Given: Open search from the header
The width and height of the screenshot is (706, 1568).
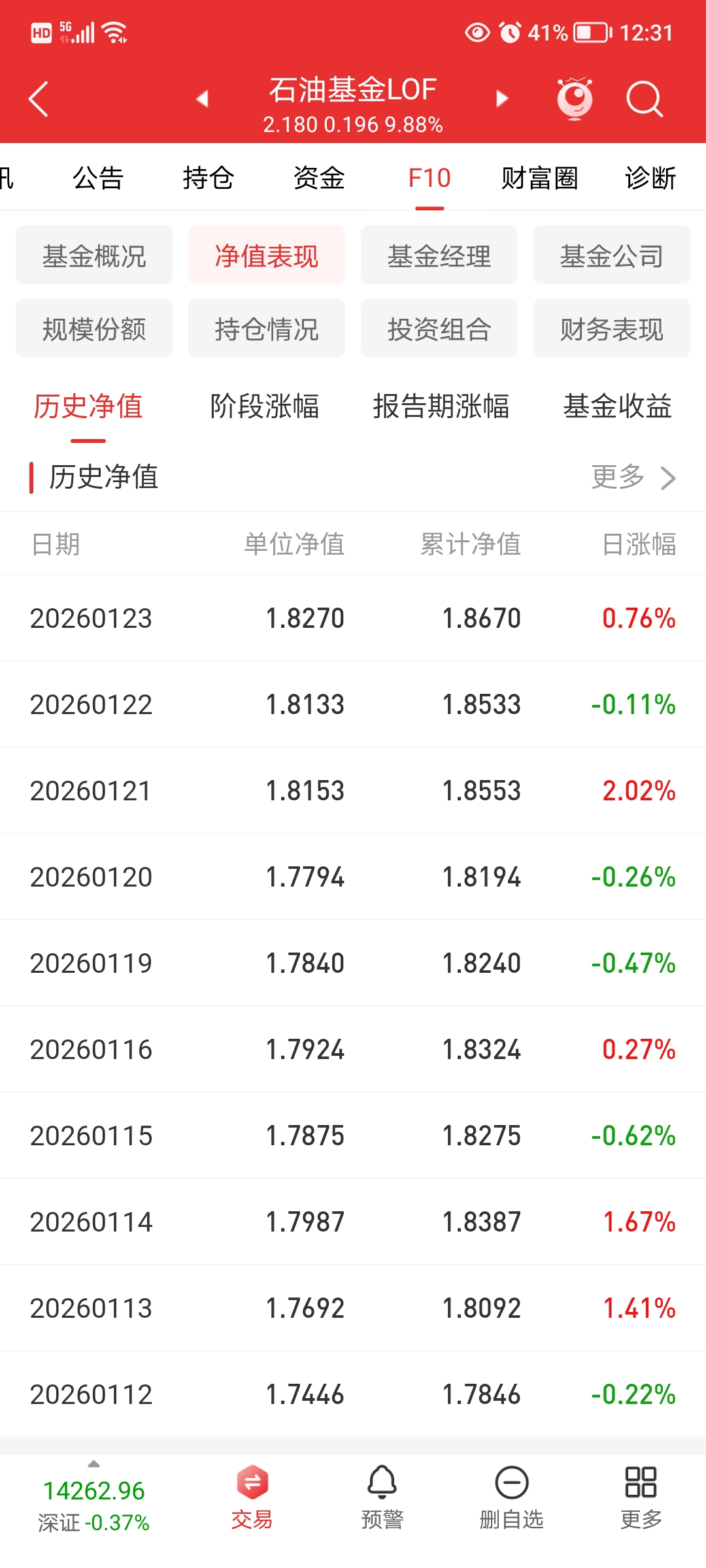Looking at the screenshot, I should click(x=644, y=99).
